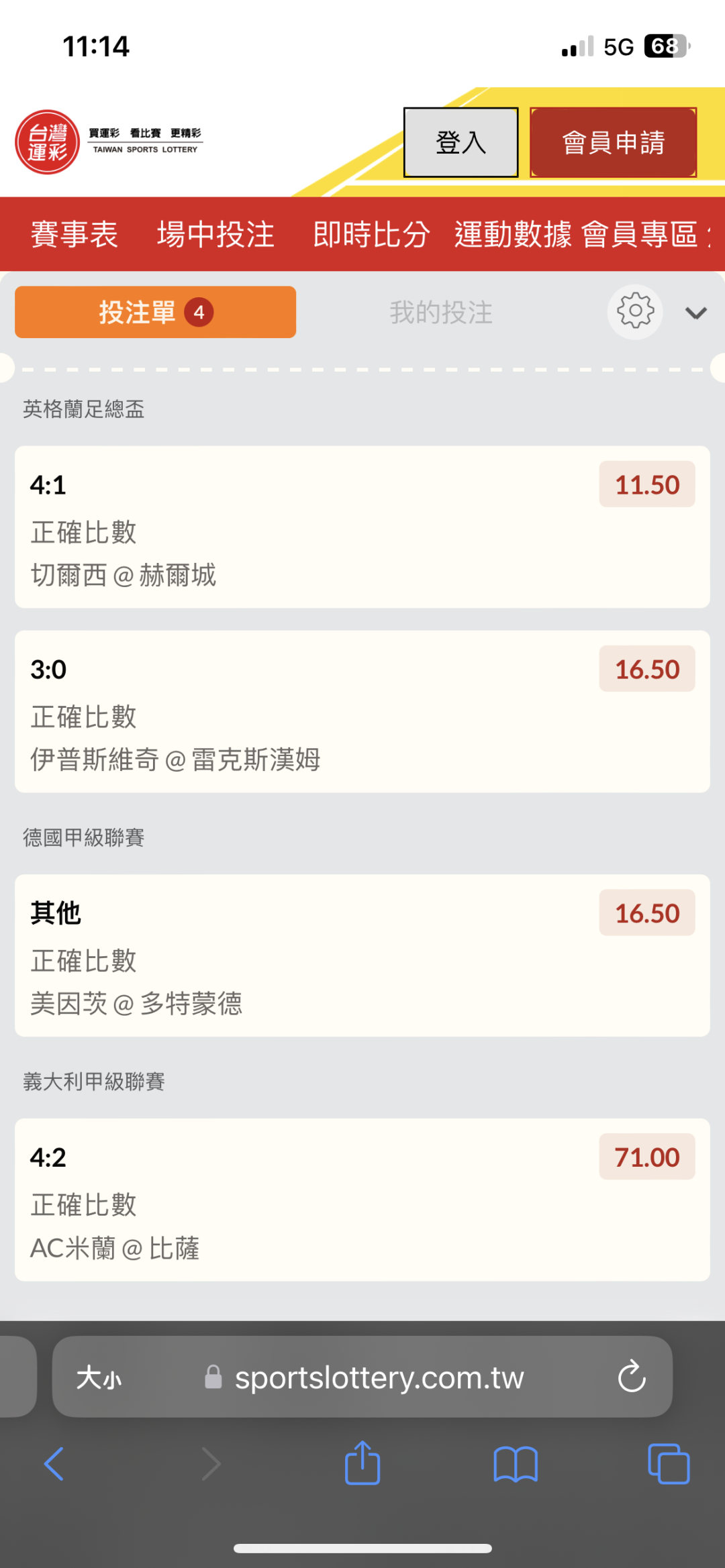Open the 運動數據 sports data tab
Screen dimensions: 725x1568
(x=513, y=235)
